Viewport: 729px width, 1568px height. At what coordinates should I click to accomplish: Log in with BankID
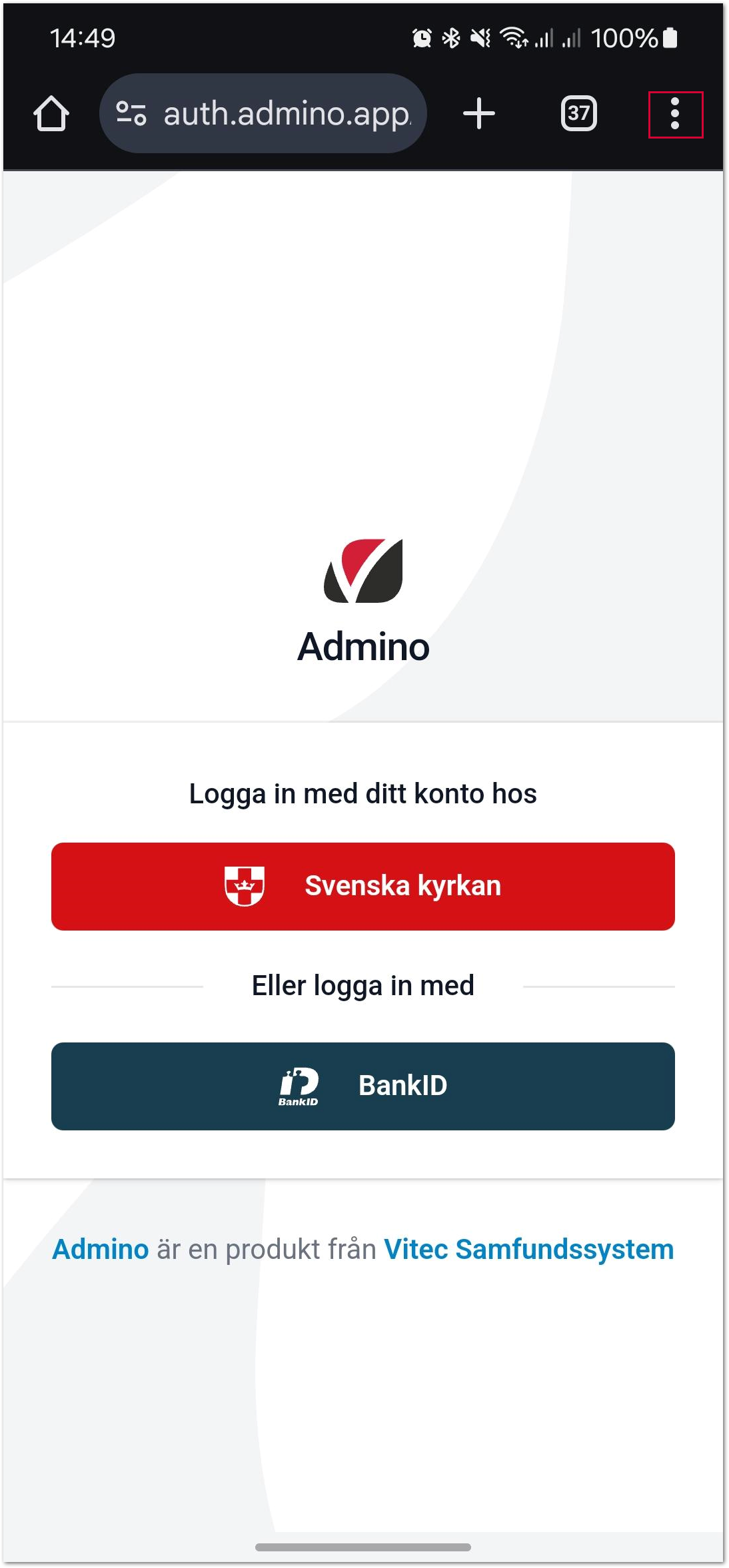click(x=363, y=1086)
